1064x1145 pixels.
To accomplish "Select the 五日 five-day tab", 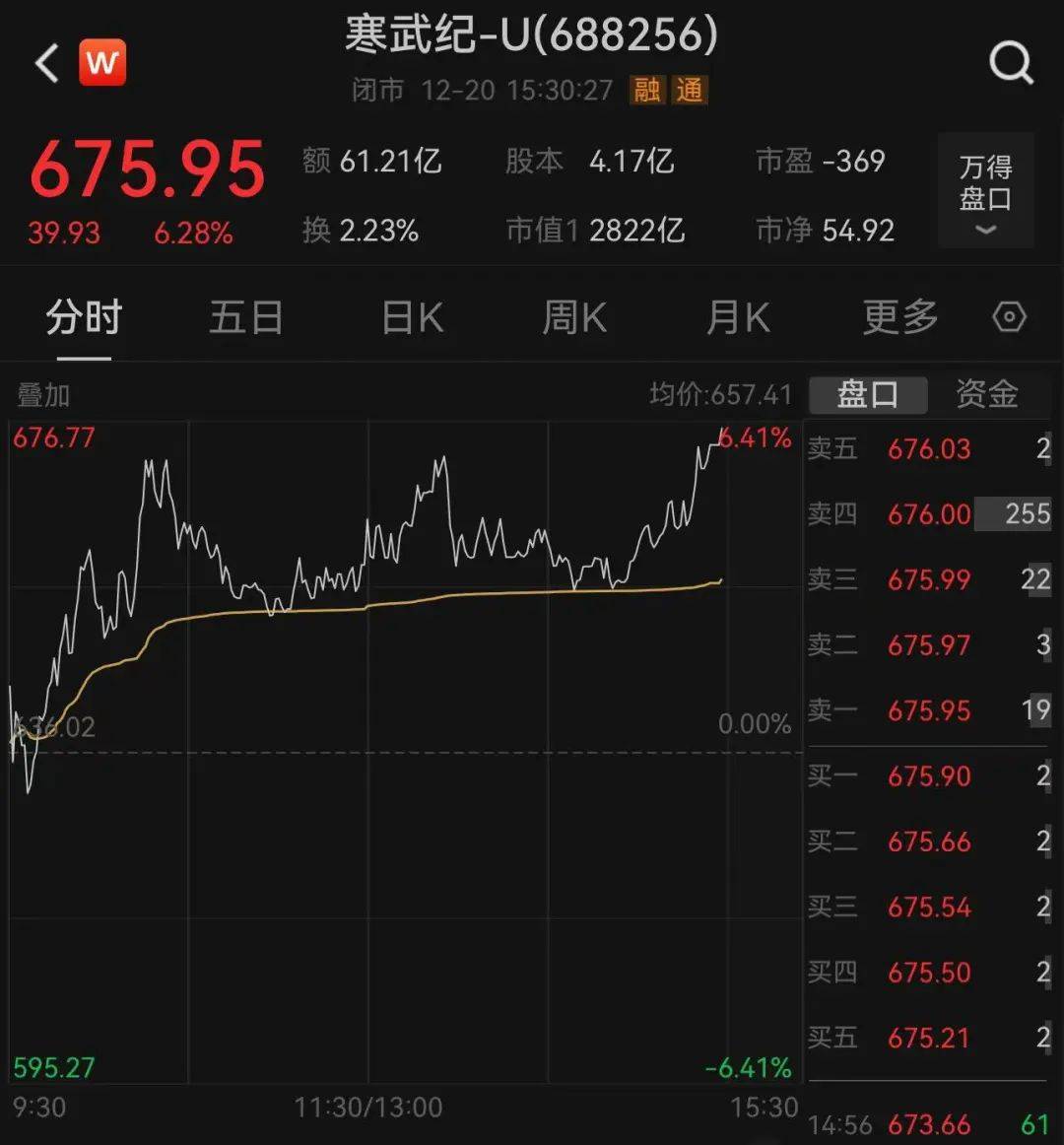I will coord(245,317).
